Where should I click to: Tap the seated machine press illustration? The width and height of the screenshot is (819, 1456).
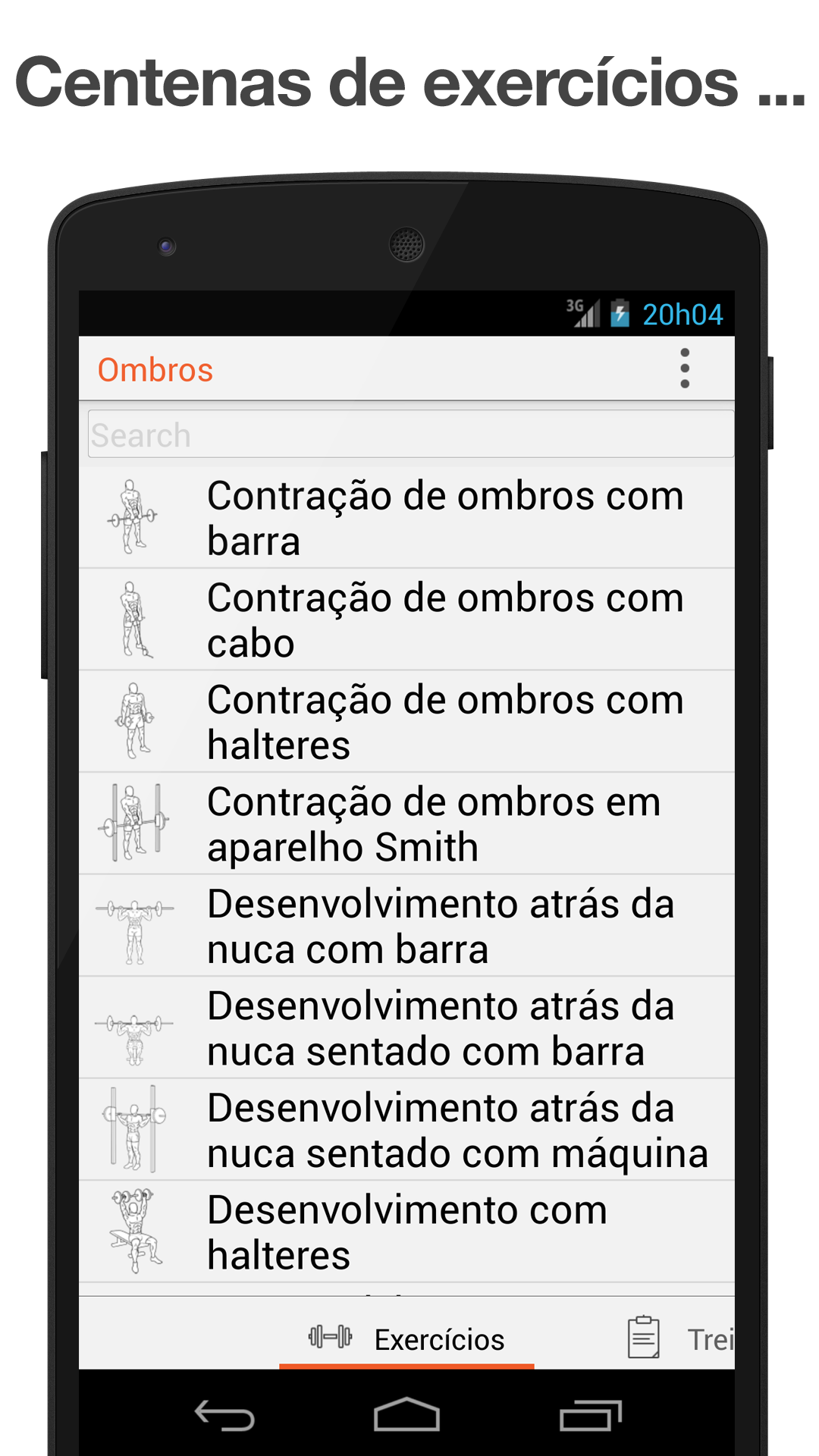[135, 1128]
